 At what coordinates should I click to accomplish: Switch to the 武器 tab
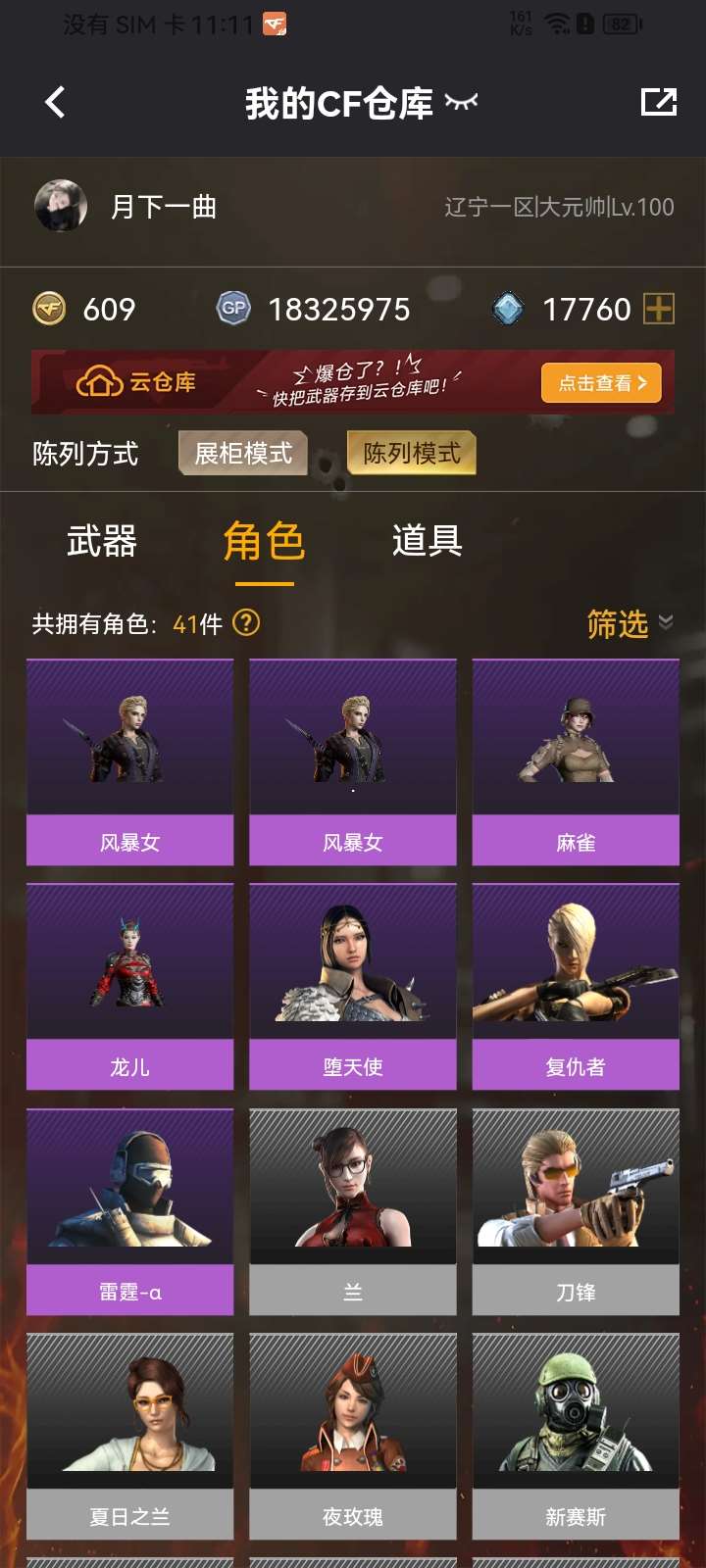click(x=102, y=541)
